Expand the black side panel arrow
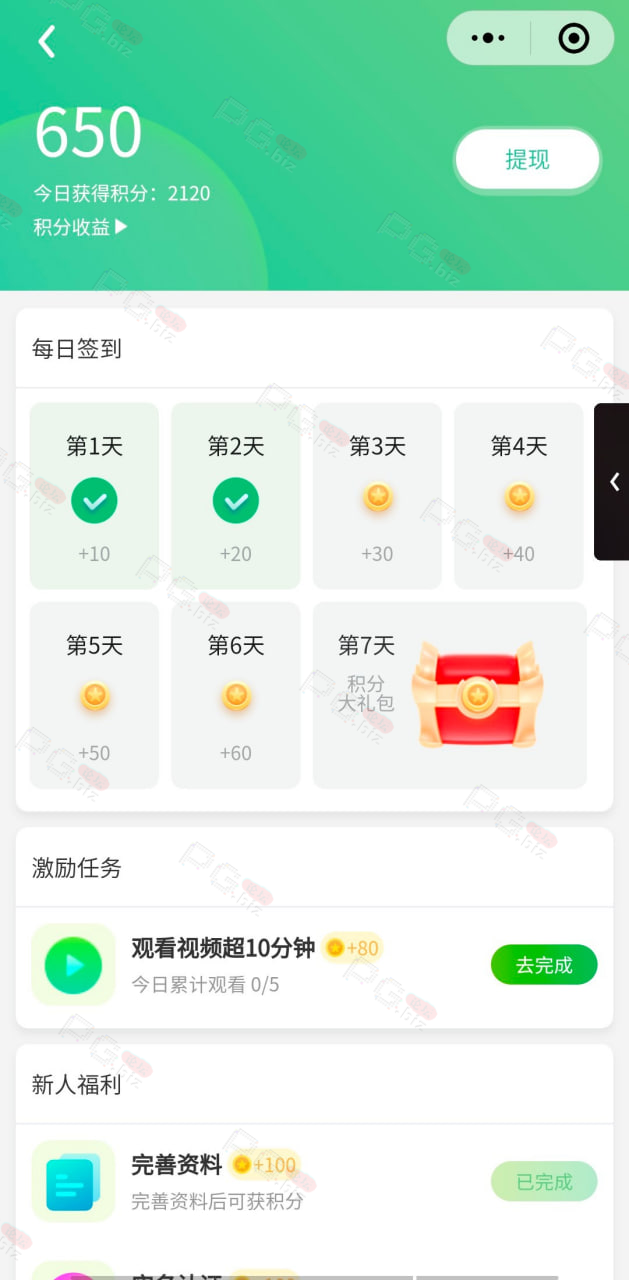 (613, 482)
